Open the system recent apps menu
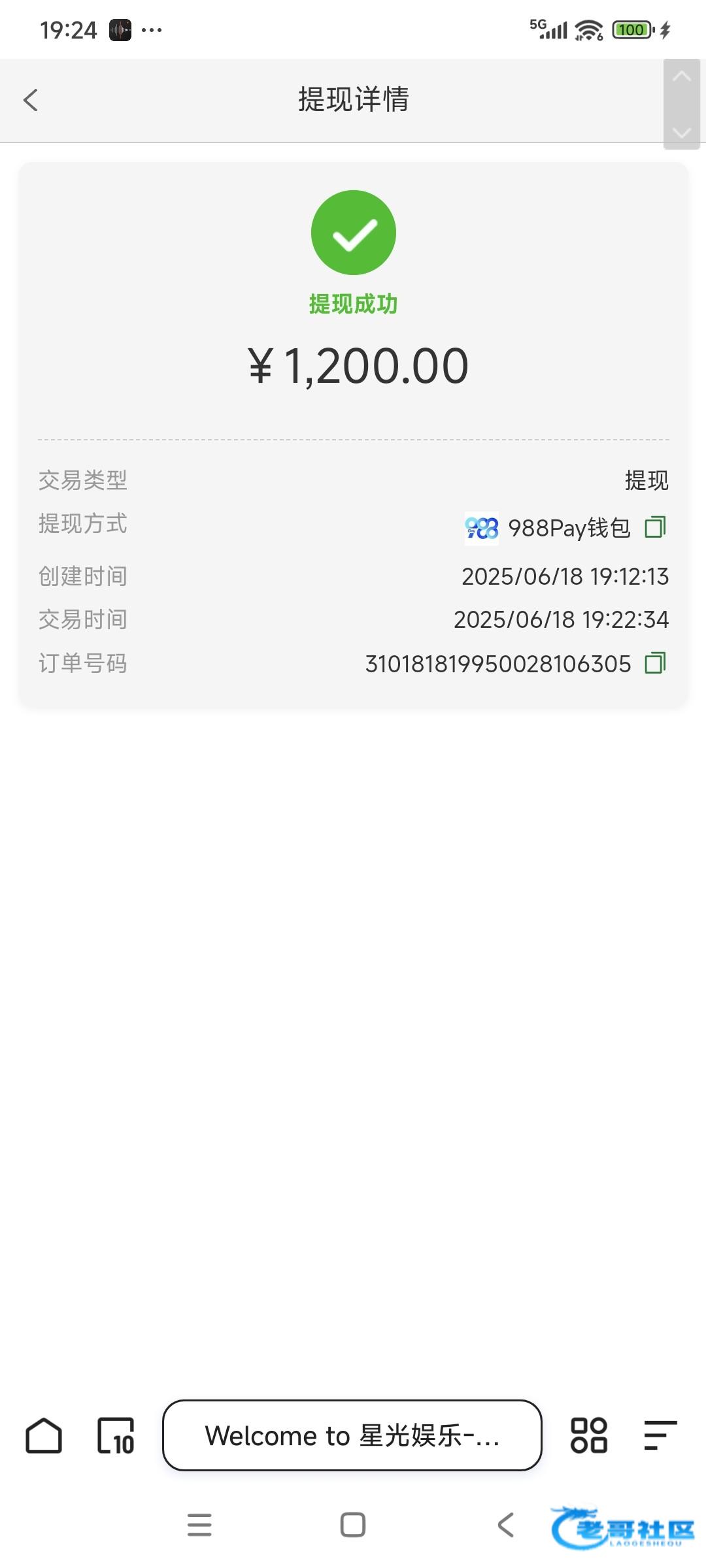 [x=199, y=1525]
